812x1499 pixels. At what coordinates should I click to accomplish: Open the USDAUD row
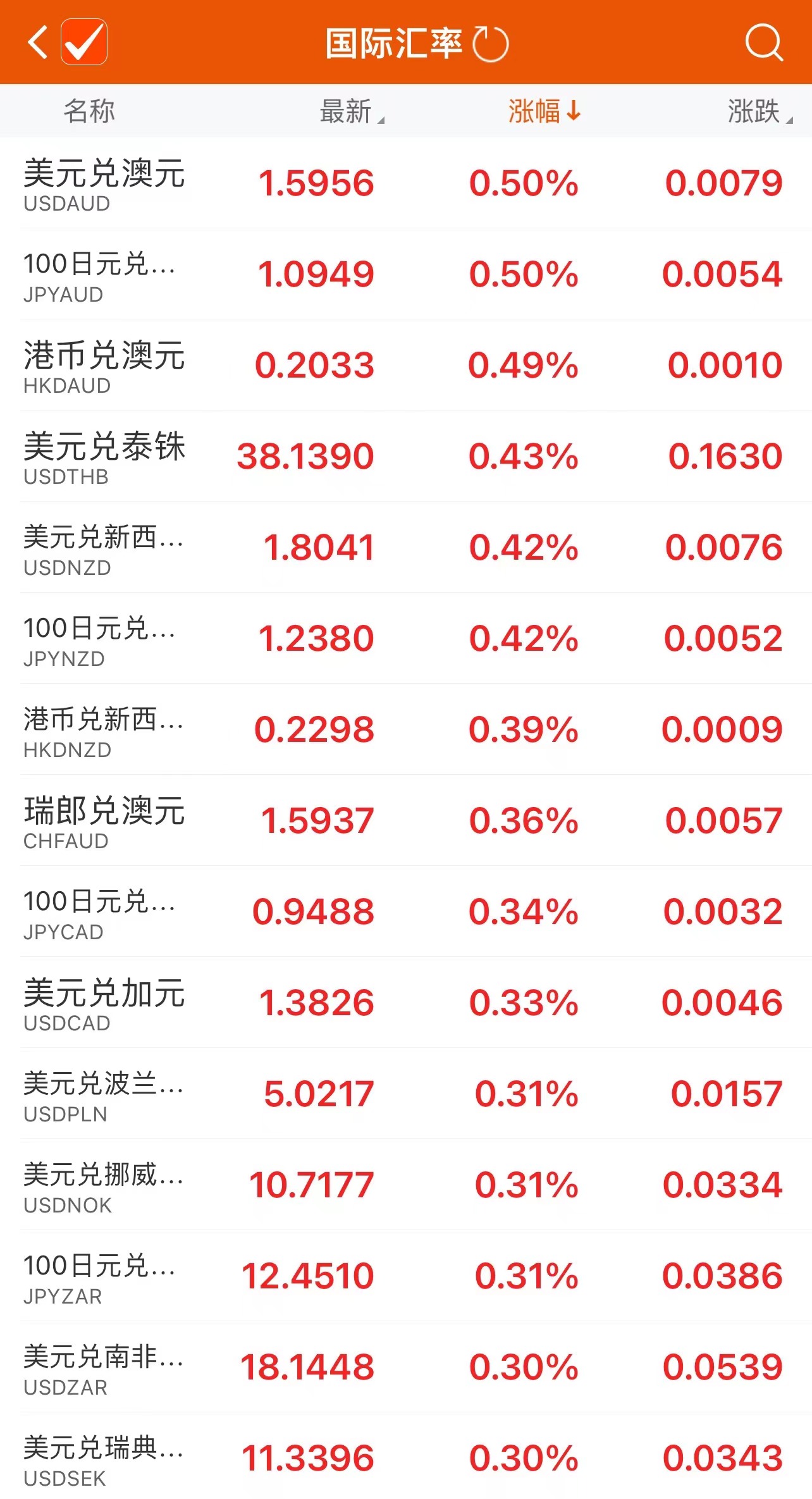tap(406, 183)
